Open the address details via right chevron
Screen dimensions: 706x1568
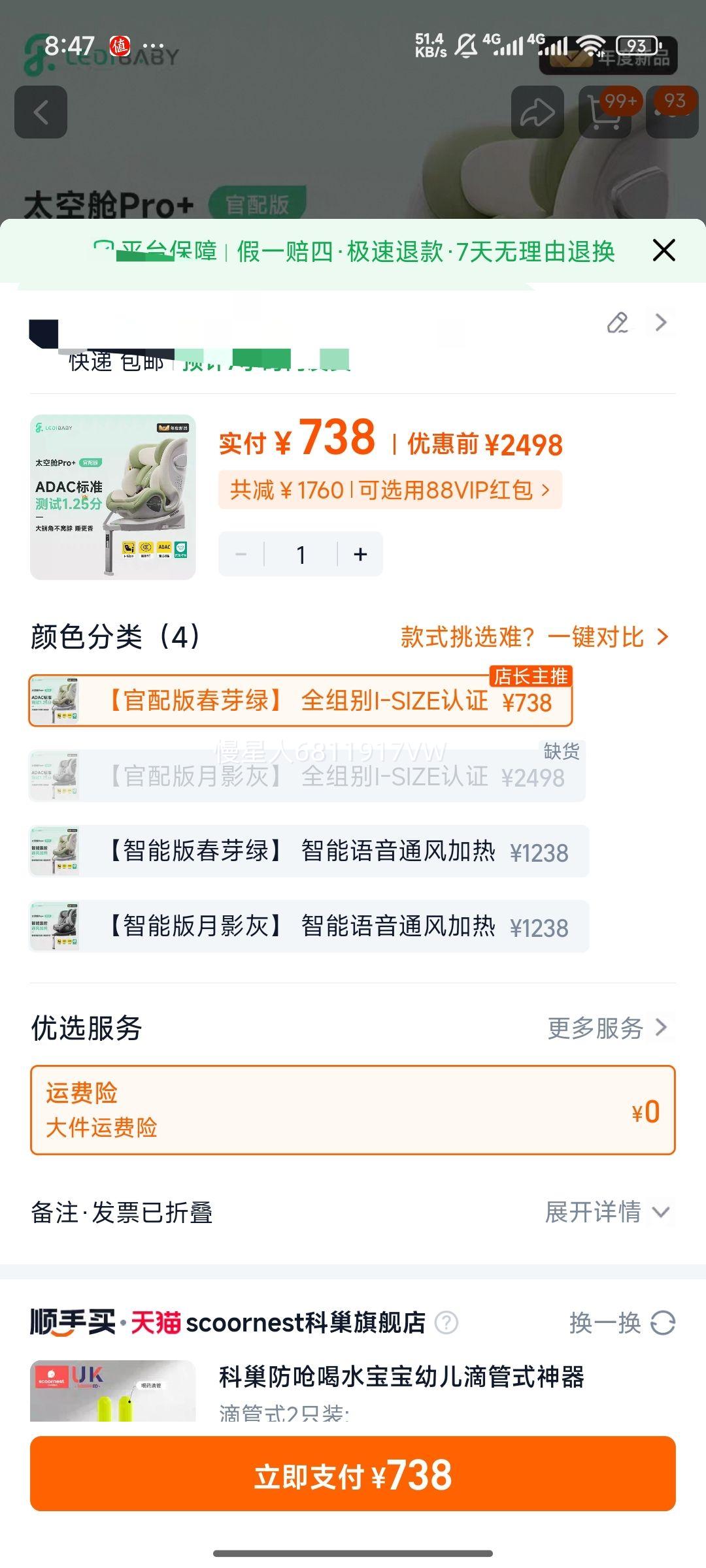pyautogui.click(x=660, y=322)
